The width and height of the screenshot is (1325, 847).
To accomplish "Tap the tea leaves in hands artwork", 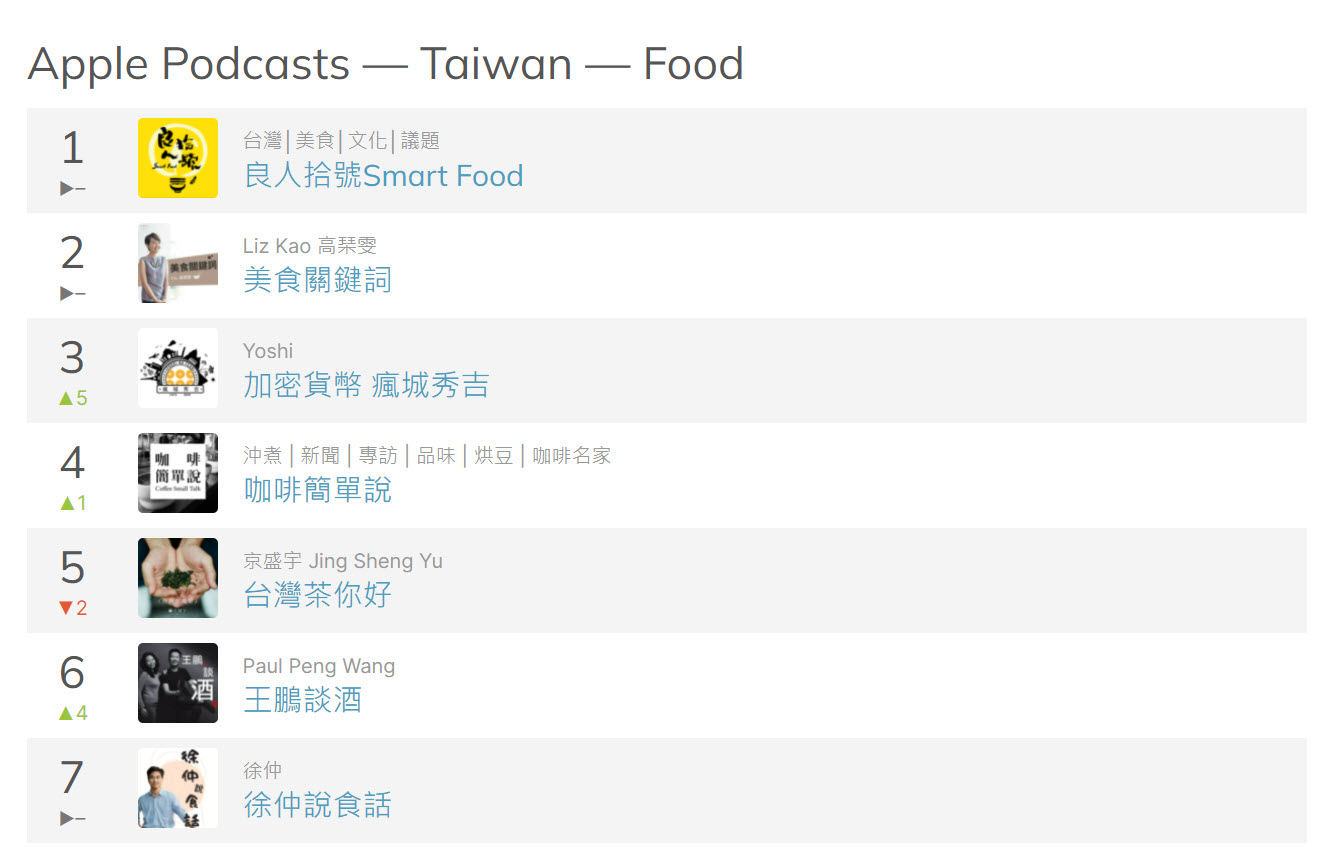I will click(x=178, y=578).
